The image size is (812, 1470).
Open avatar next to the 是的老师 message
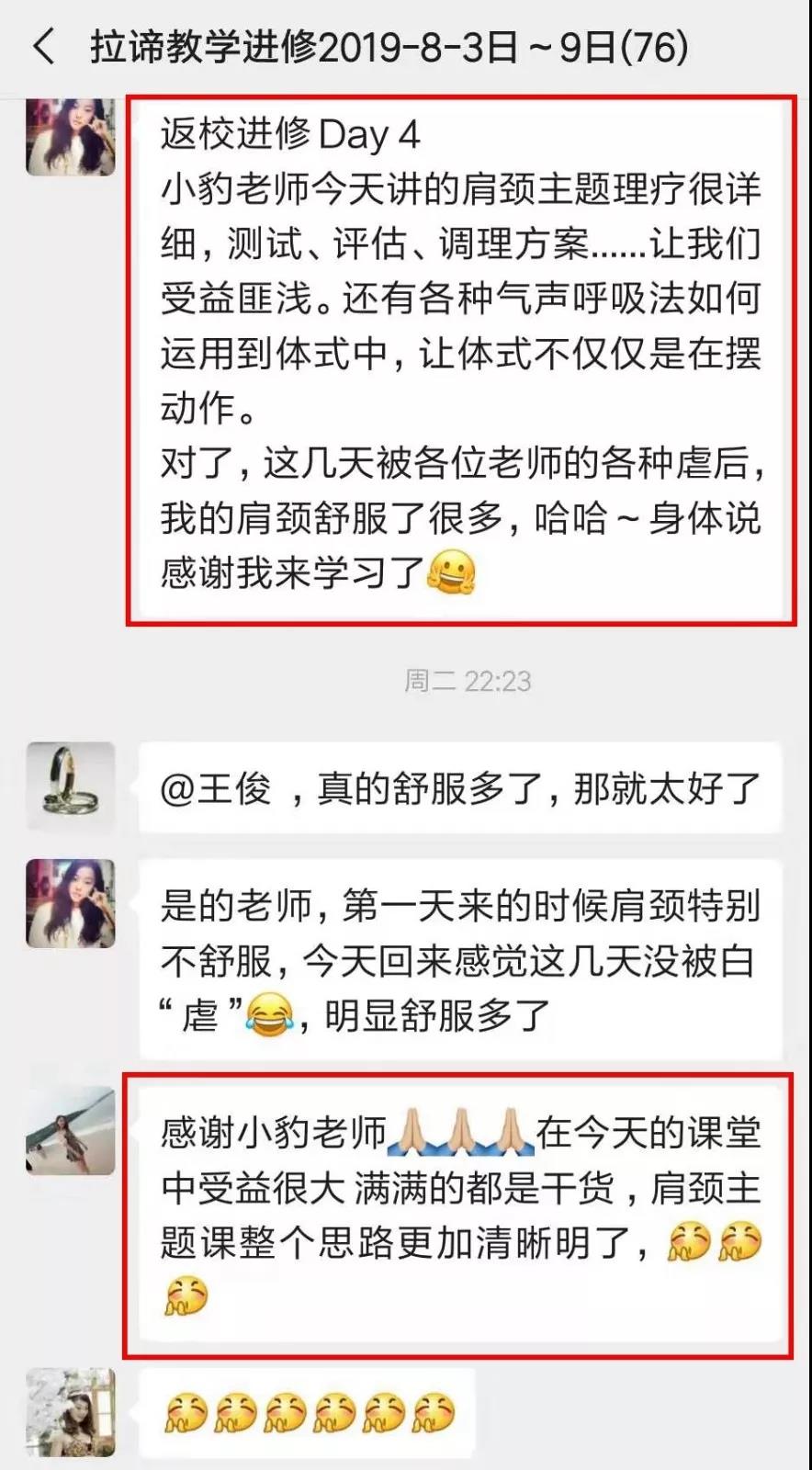tap(71, 903)
